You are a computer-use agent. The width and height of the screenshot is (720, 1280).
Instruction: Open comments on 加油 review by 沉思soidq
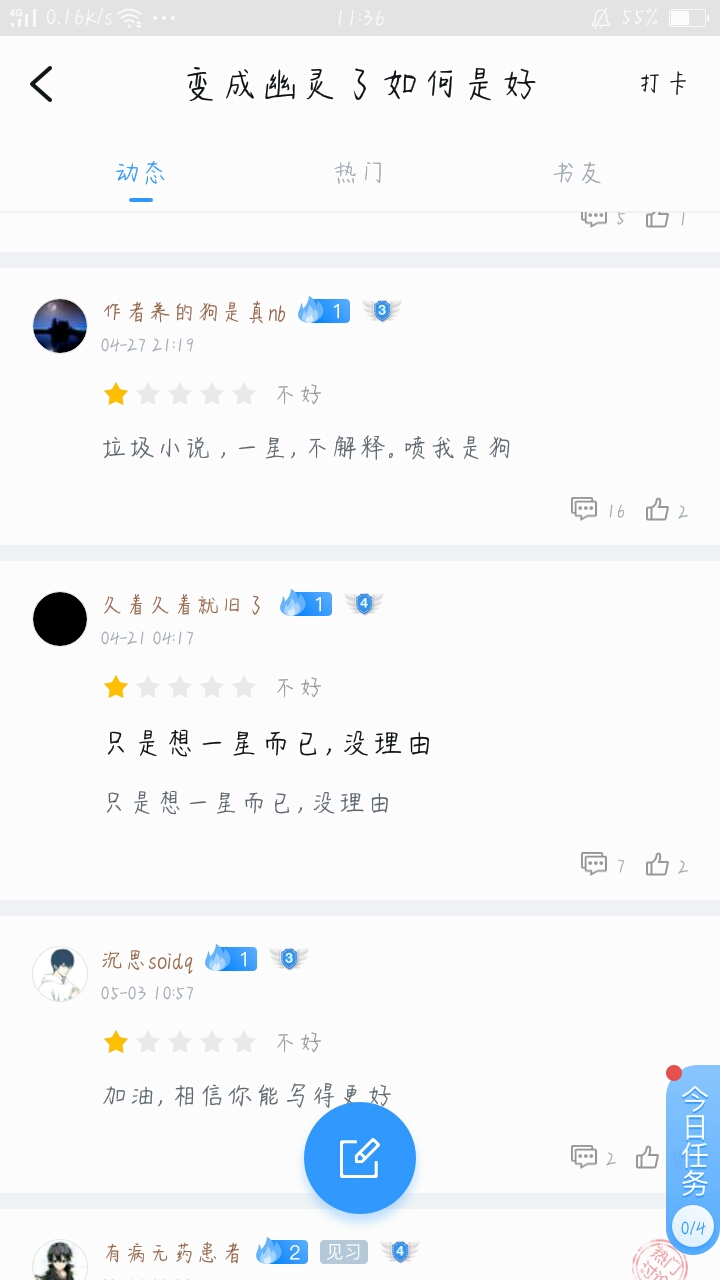point(593,1158)
